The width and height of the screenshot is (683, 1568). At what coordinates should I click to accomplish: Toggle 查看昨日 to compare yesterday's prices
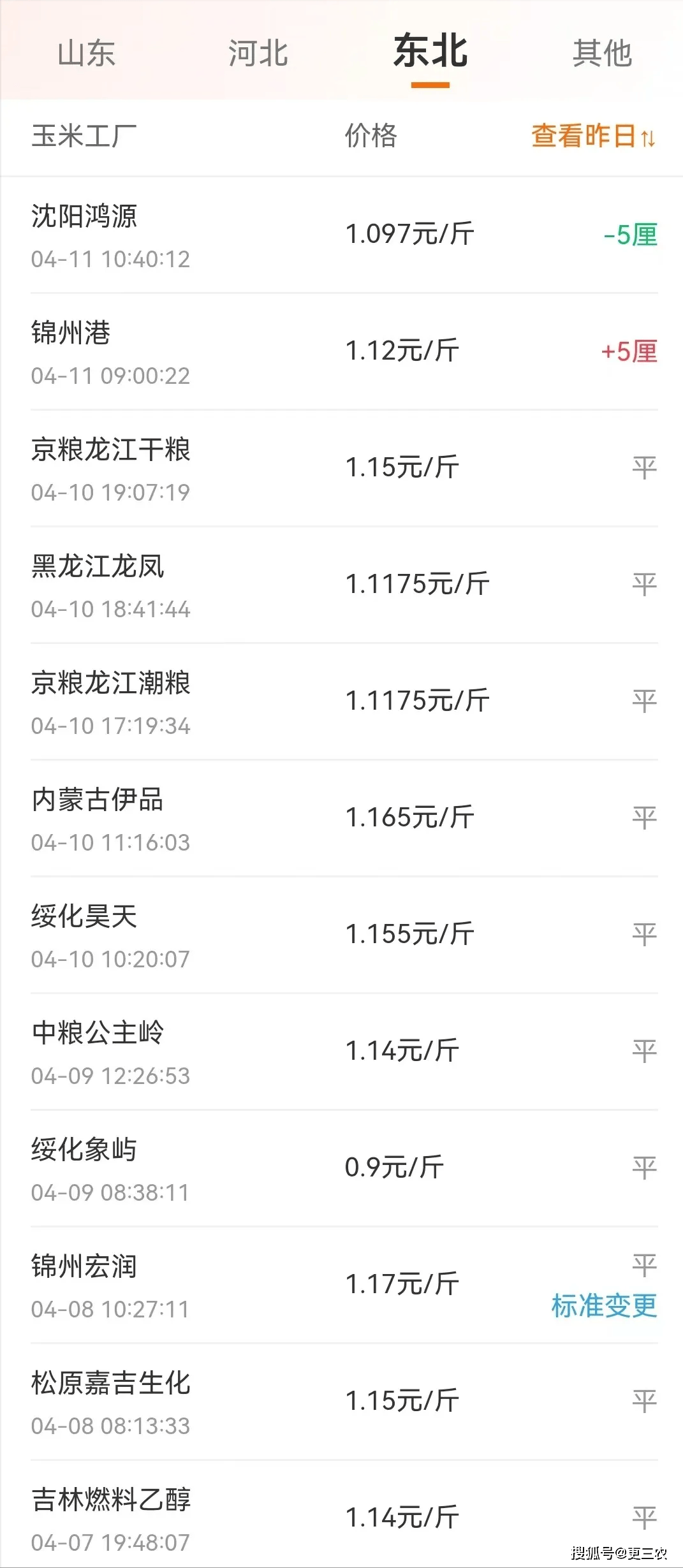point(584,137)
